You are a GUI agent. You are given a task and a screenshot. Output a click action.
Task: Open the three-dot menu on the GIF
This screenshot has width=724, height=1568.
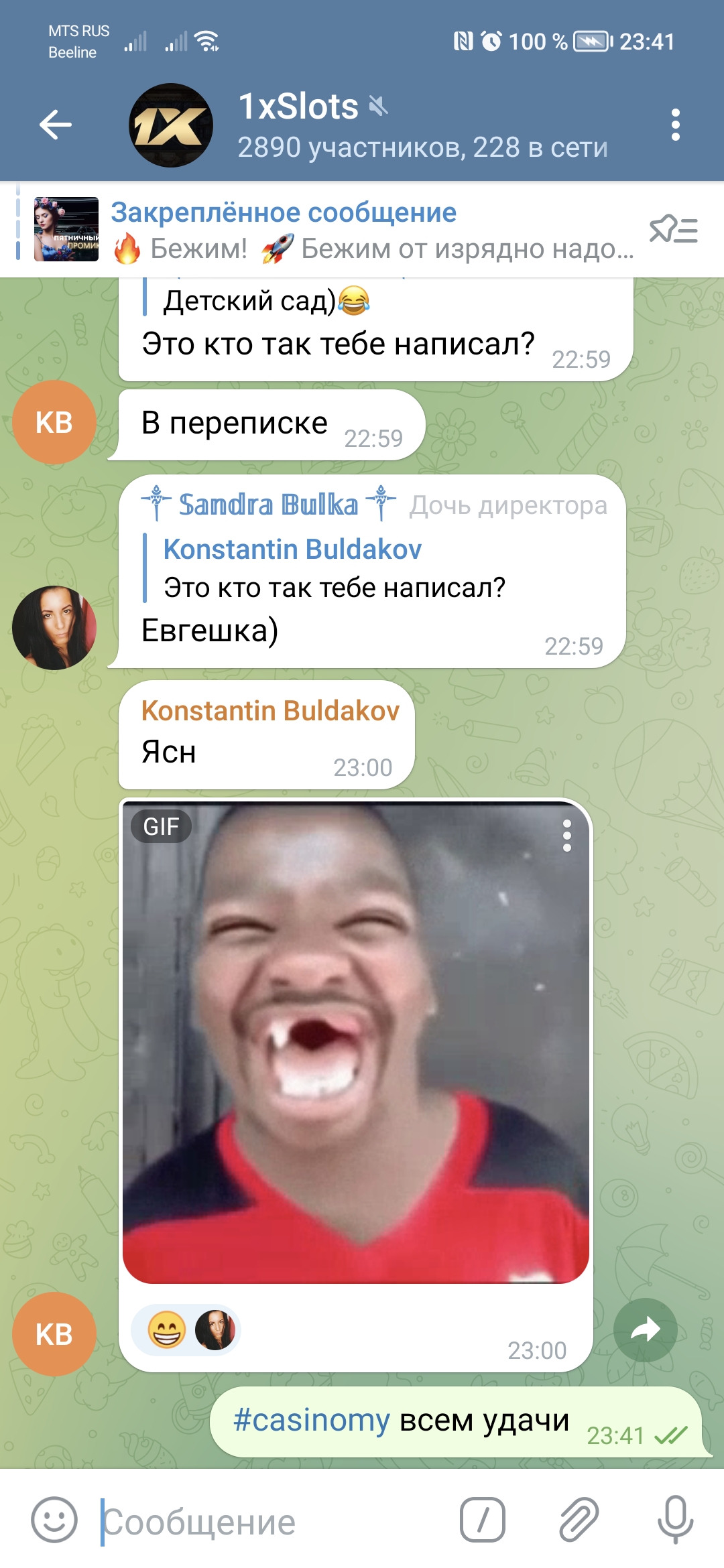(567, 836)
